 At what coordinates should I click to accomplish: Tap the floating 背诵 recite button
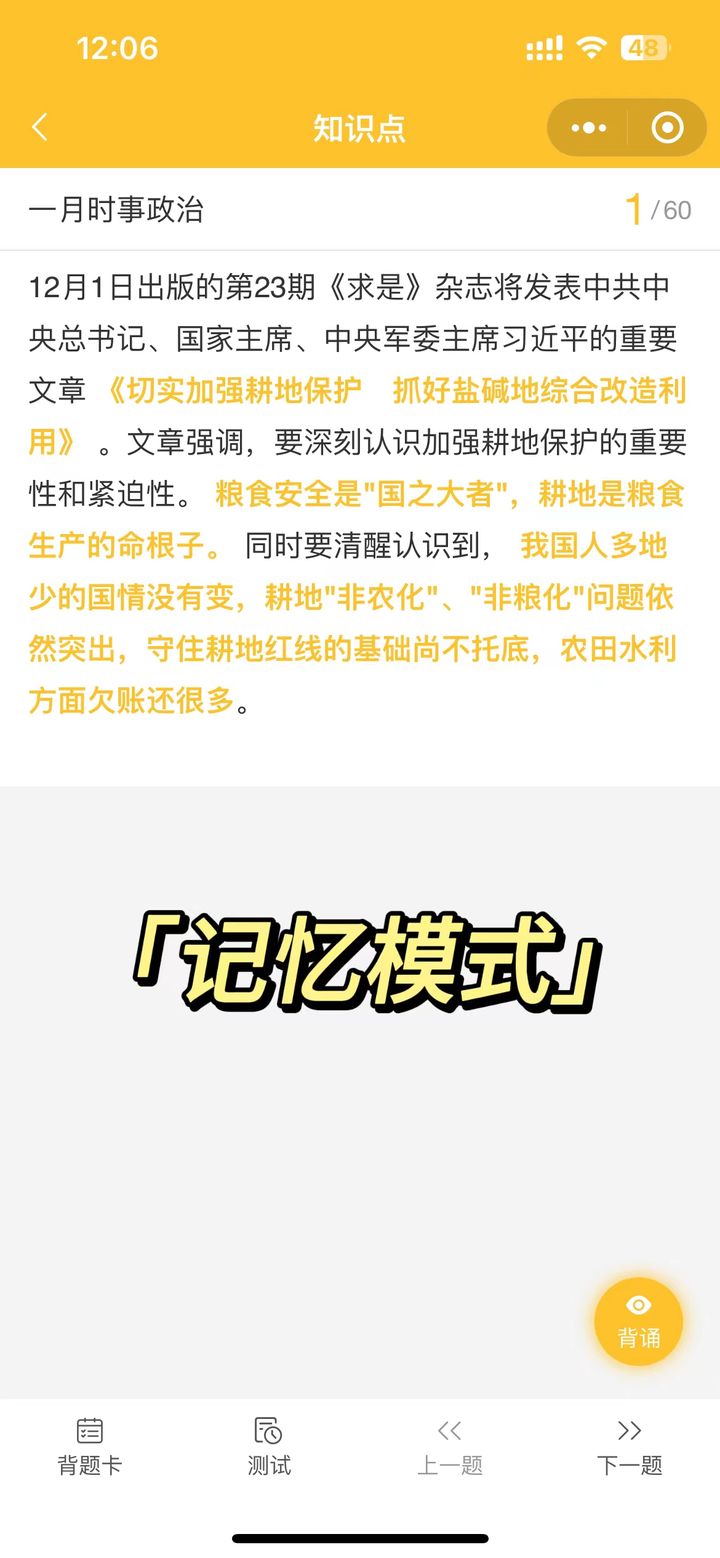(638, 1321)
